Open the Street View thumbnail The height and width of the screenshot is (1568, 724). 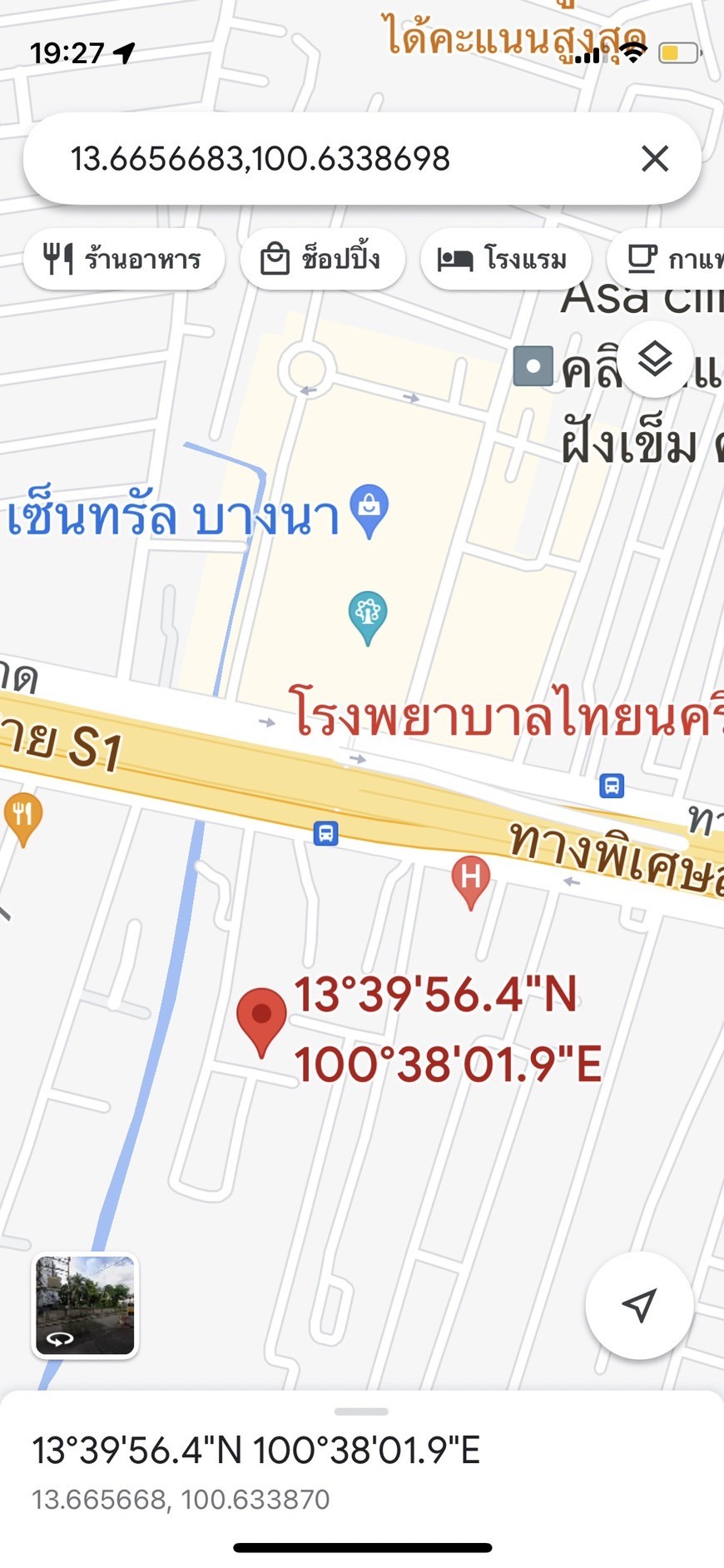tap(85, 1305)
